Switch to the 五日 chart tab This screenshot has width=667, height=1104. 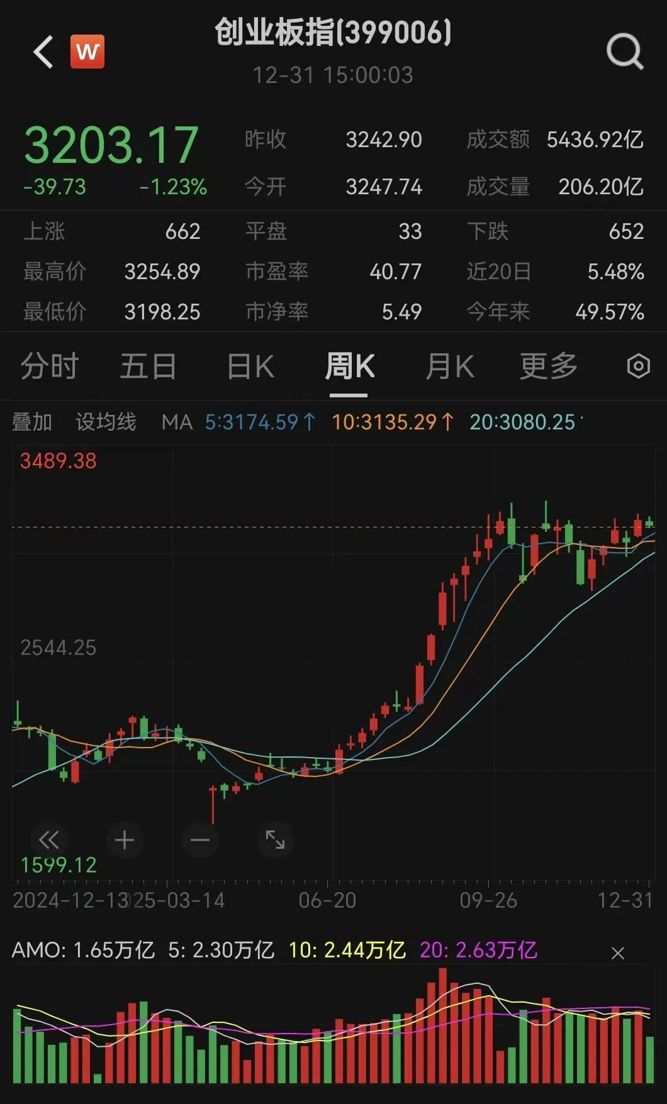point(148,367)
